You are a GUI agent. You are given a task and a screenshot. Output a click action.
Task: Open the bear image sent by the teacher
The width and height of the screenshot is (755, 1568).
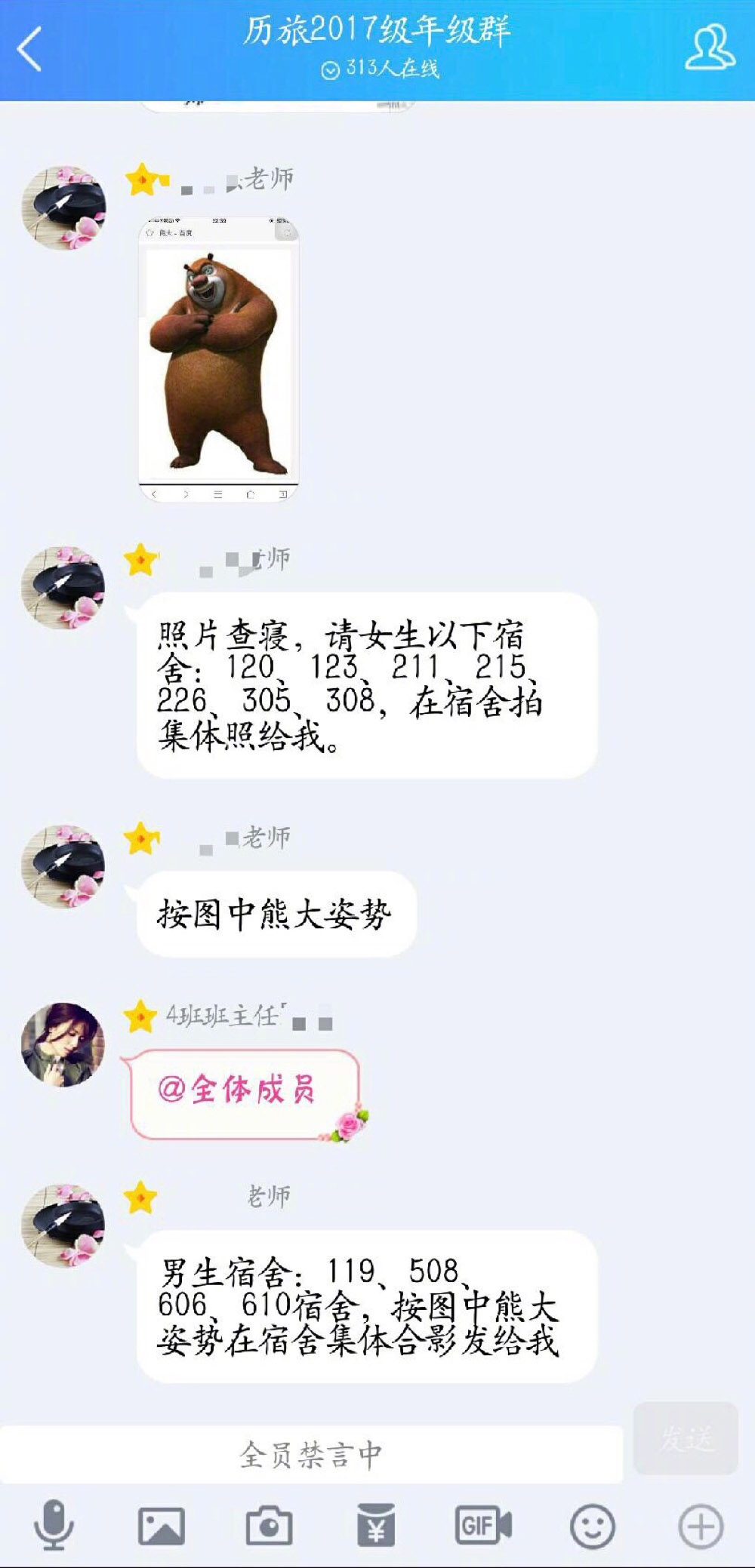point(219,360)
